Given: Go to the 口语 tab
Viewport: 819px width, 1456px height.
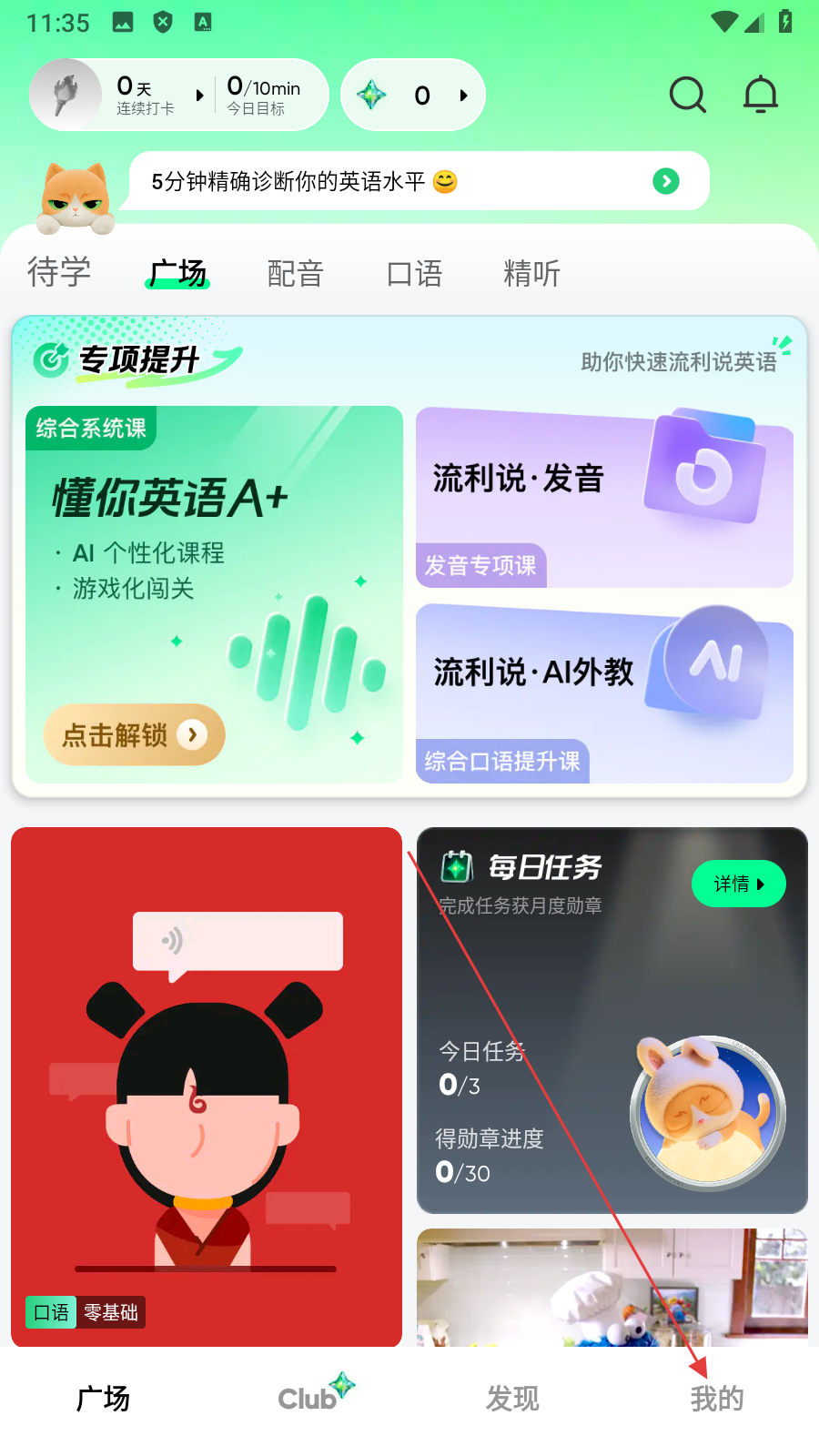Looking at the screenshot, I should coord(414,273).
